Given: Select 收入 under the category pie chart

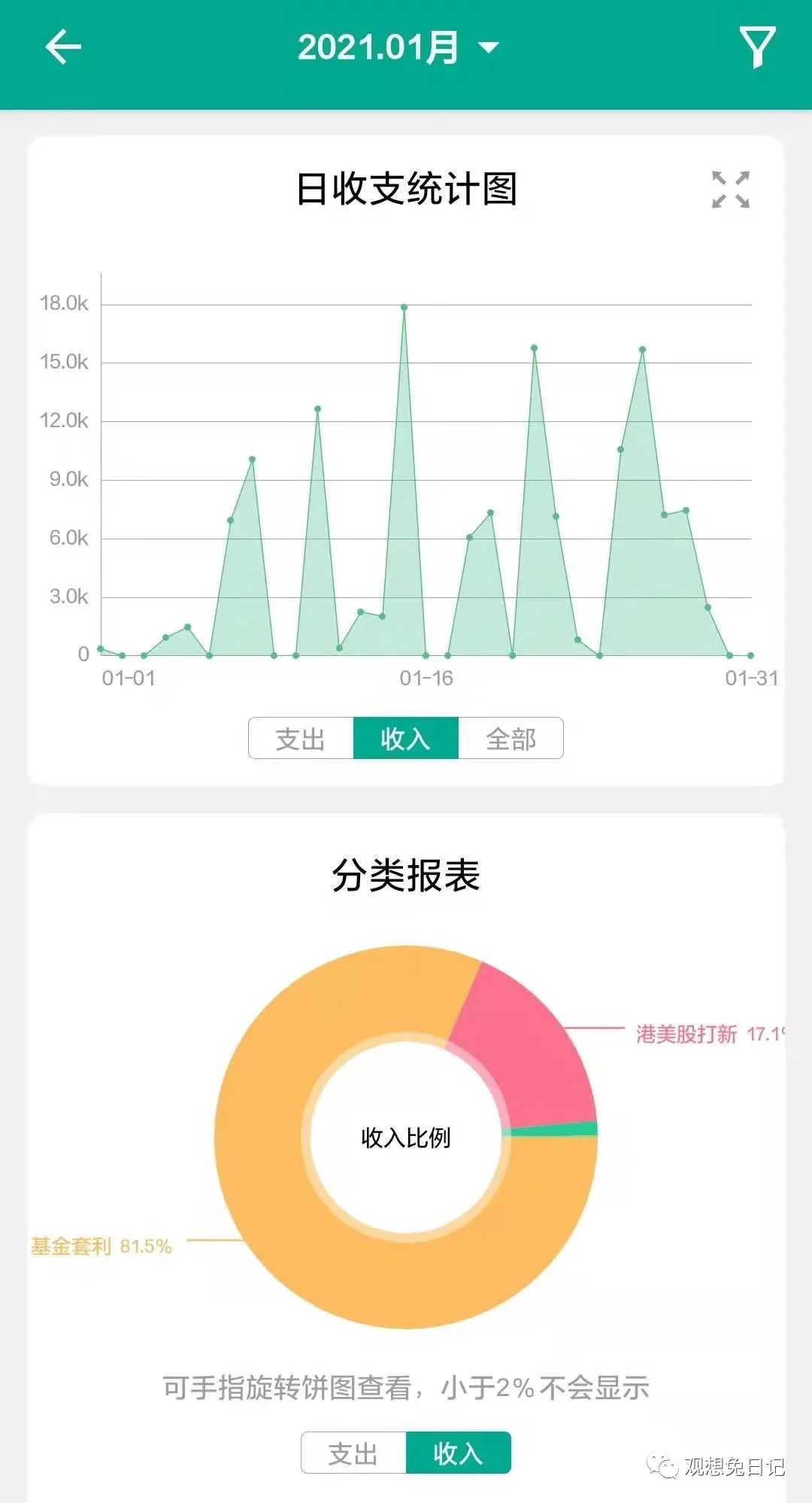Looking at the screenshot, I should [458, 1453].
